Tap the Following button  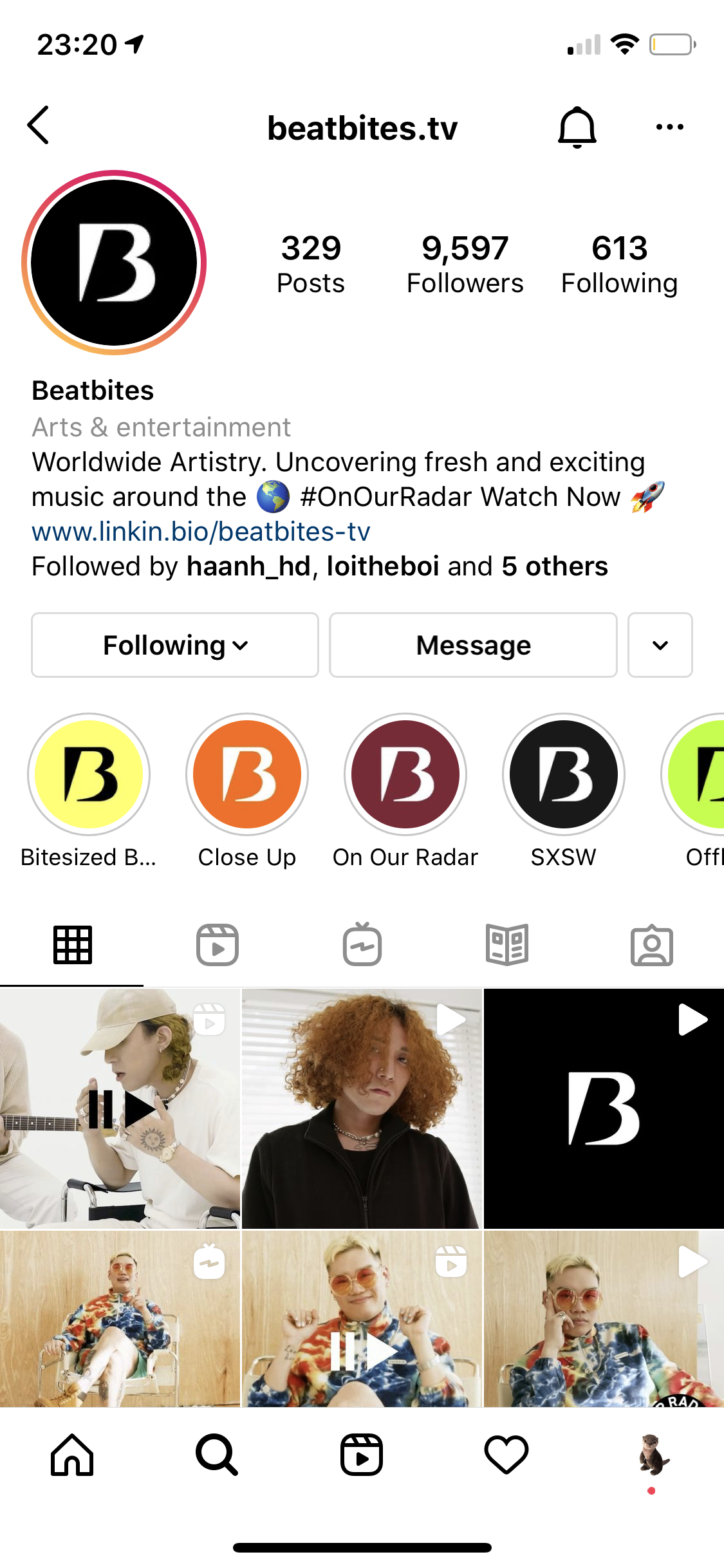point(175,645)
